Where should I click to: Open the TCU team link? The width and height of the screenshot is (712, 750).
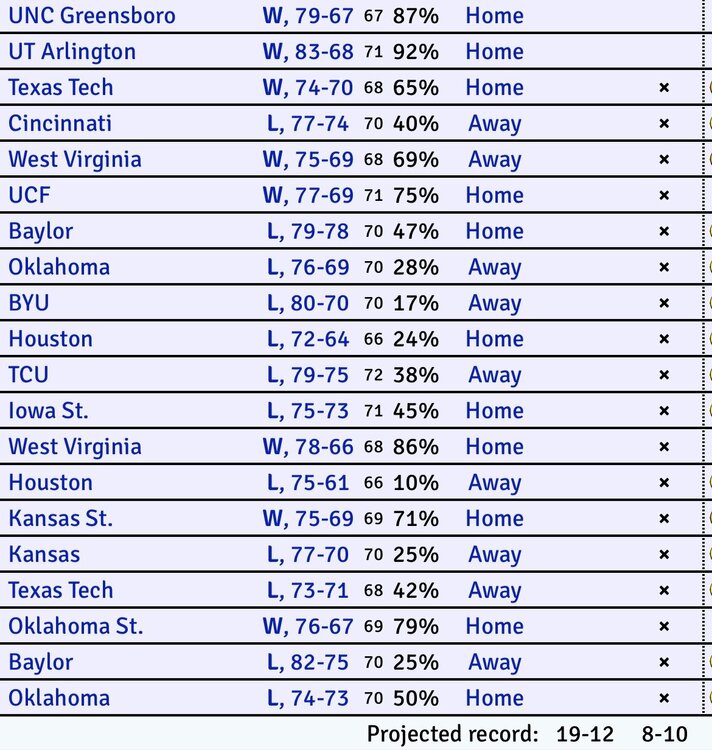pos(28,376)
